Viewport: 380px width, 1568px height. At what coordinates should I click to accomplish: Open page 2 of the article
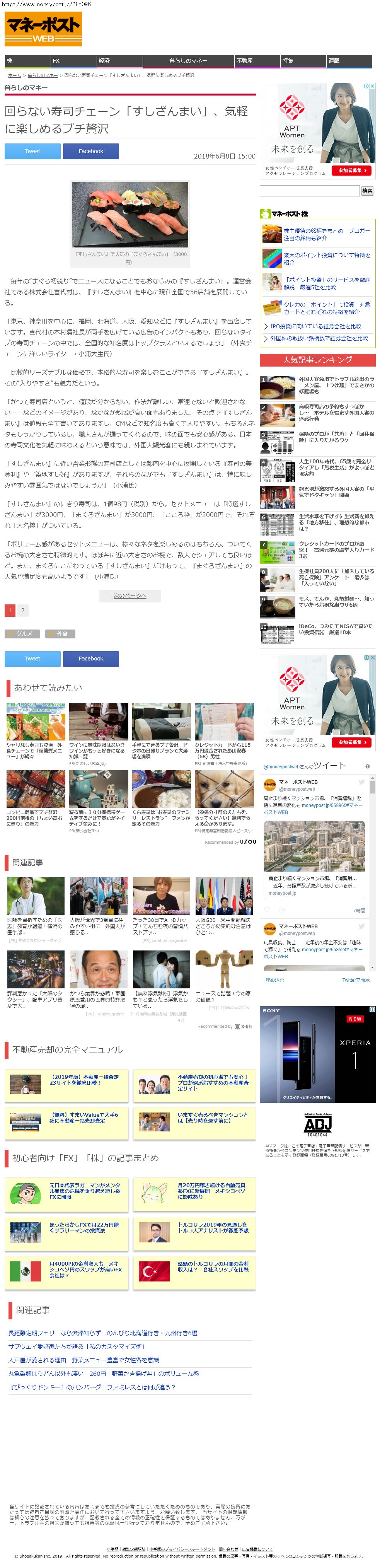point(22,610)
